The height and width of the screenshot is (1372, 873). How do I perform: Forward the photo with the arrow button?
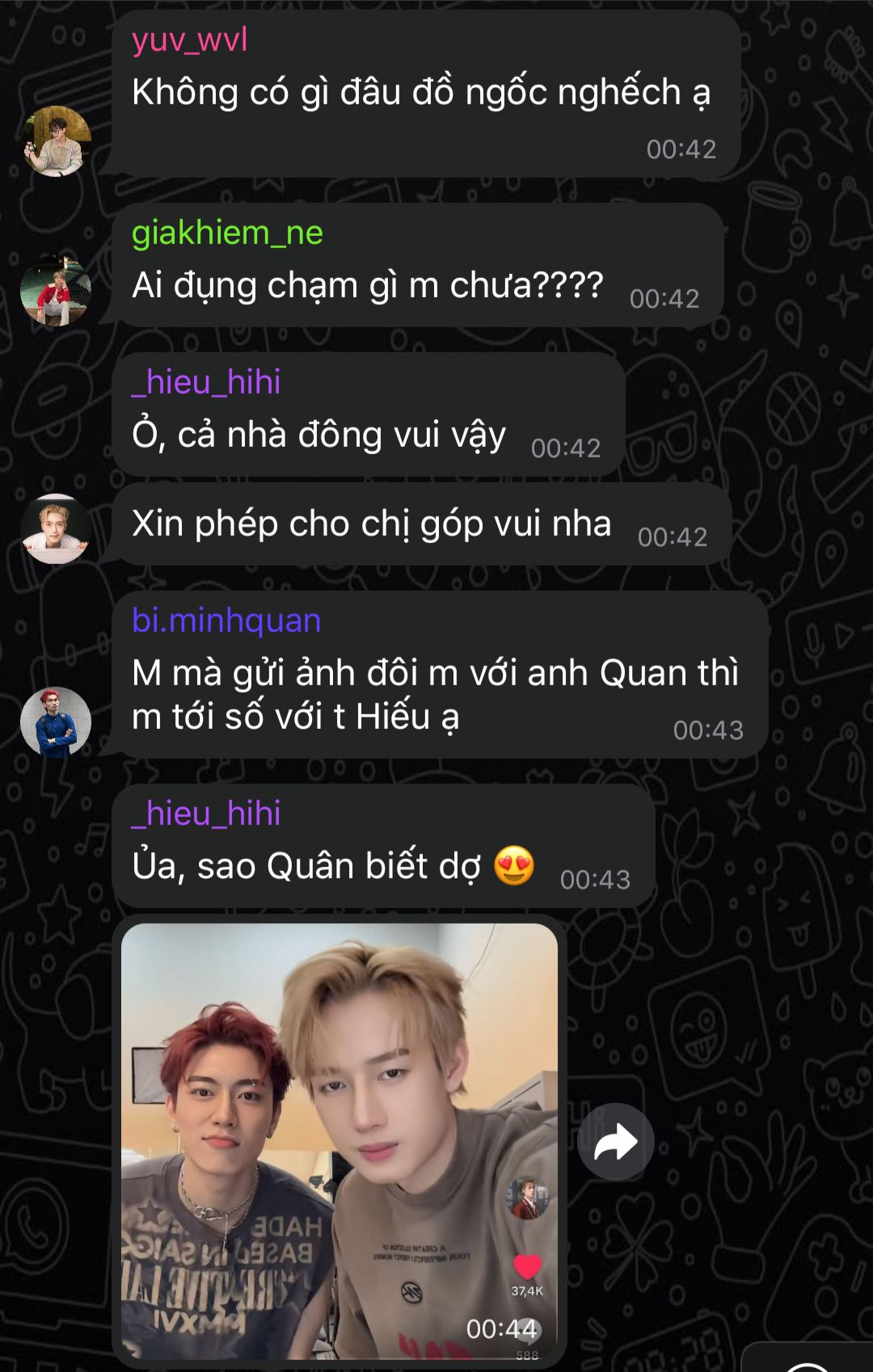pyautogui.click(x=616, y=1142)
